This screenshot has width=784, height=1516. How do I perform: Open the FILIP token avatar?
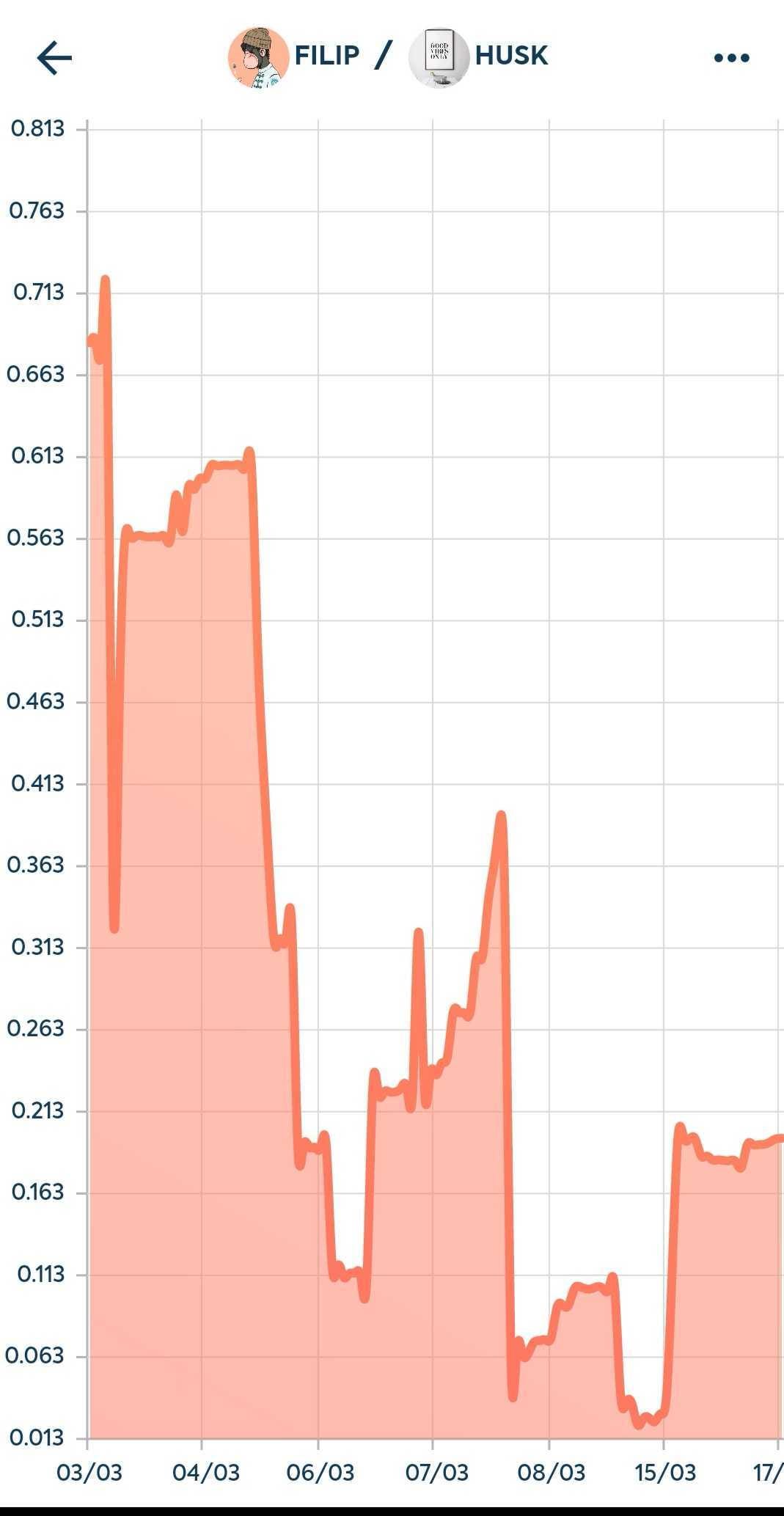[x=258, y=58]
